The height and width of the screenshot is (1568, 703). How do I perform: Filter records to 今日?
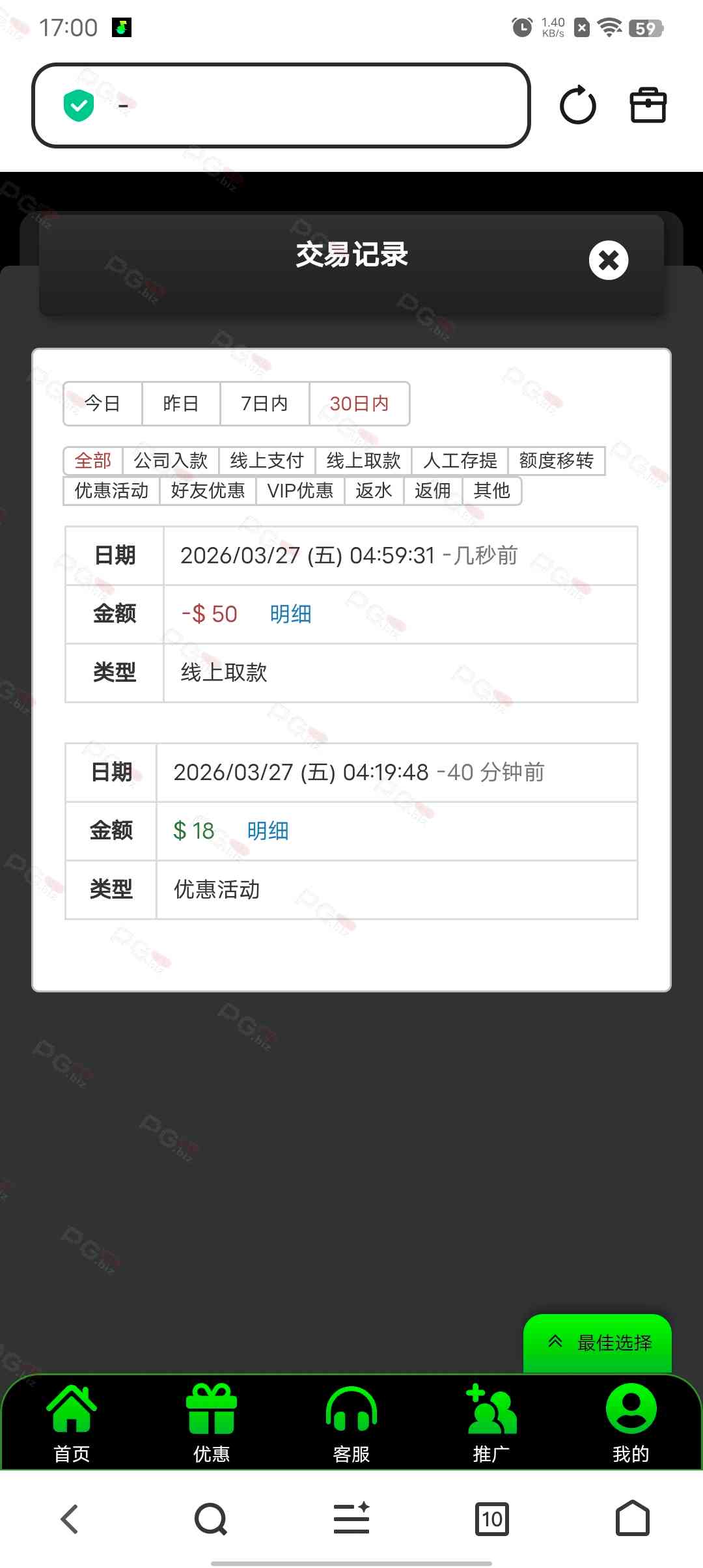click(x=103, y=404)
